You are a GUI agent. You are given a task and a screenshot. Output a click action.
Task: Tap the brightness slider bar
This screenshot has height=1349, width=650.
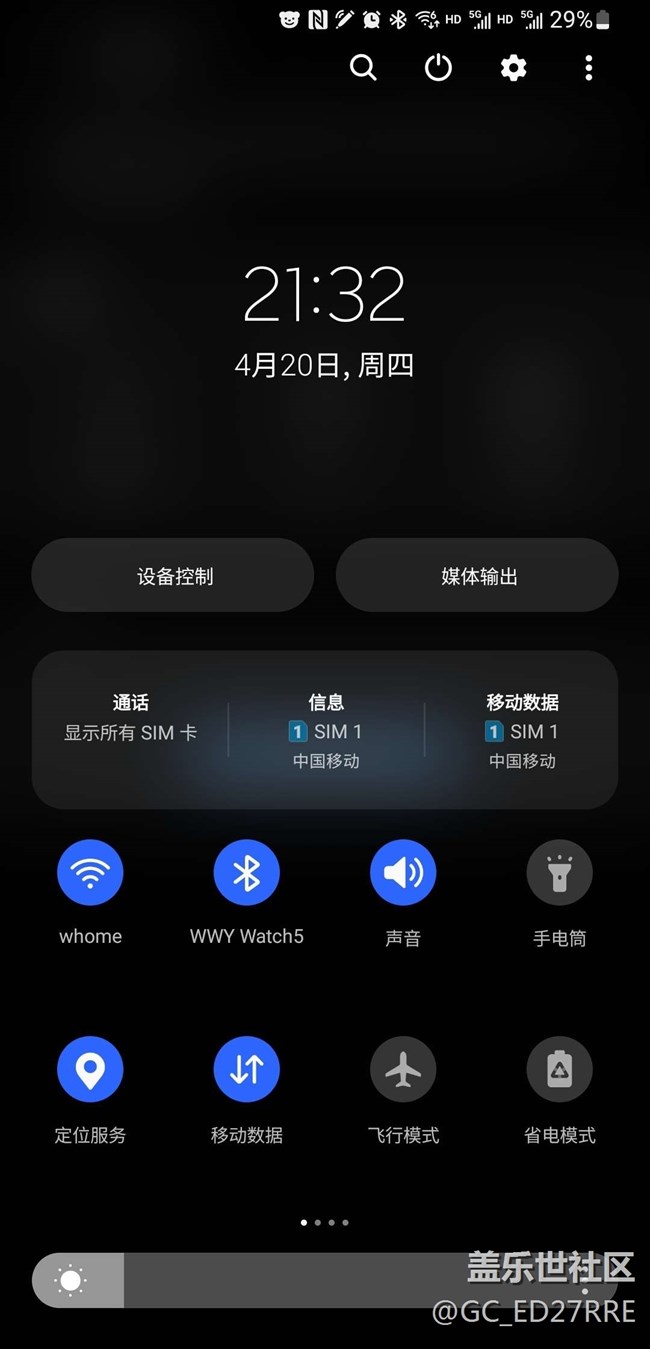point(325,1280)
